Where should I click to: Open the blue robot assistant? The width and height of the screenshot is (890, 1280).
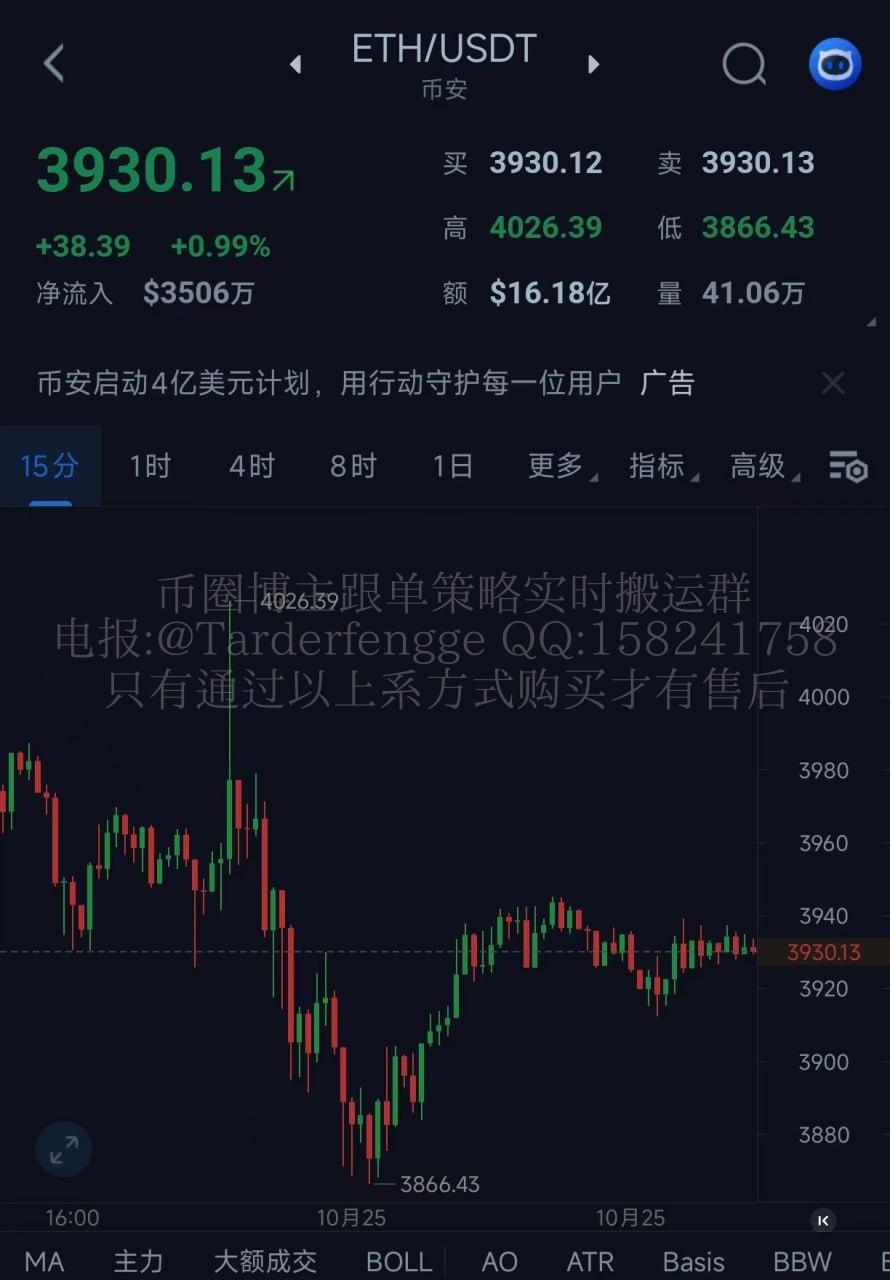(x=835, y=65)
